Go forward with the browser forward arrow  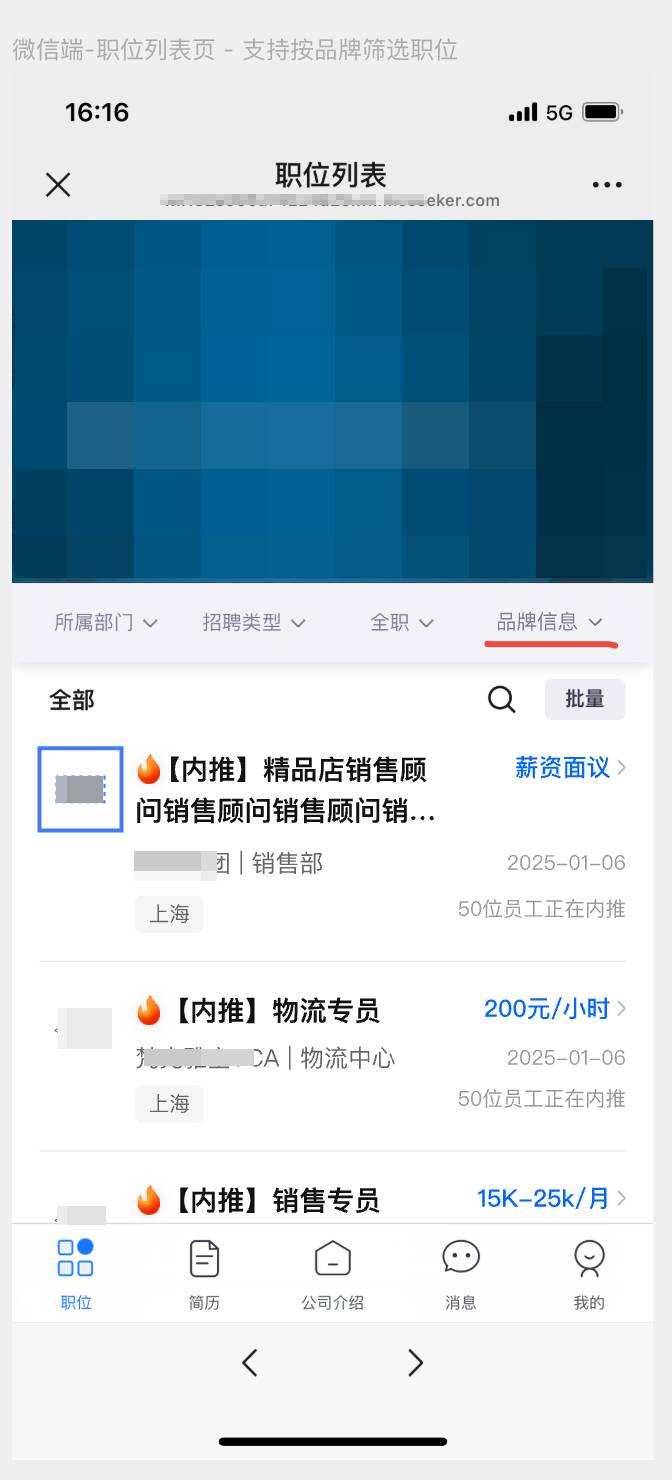[416, 1362]
